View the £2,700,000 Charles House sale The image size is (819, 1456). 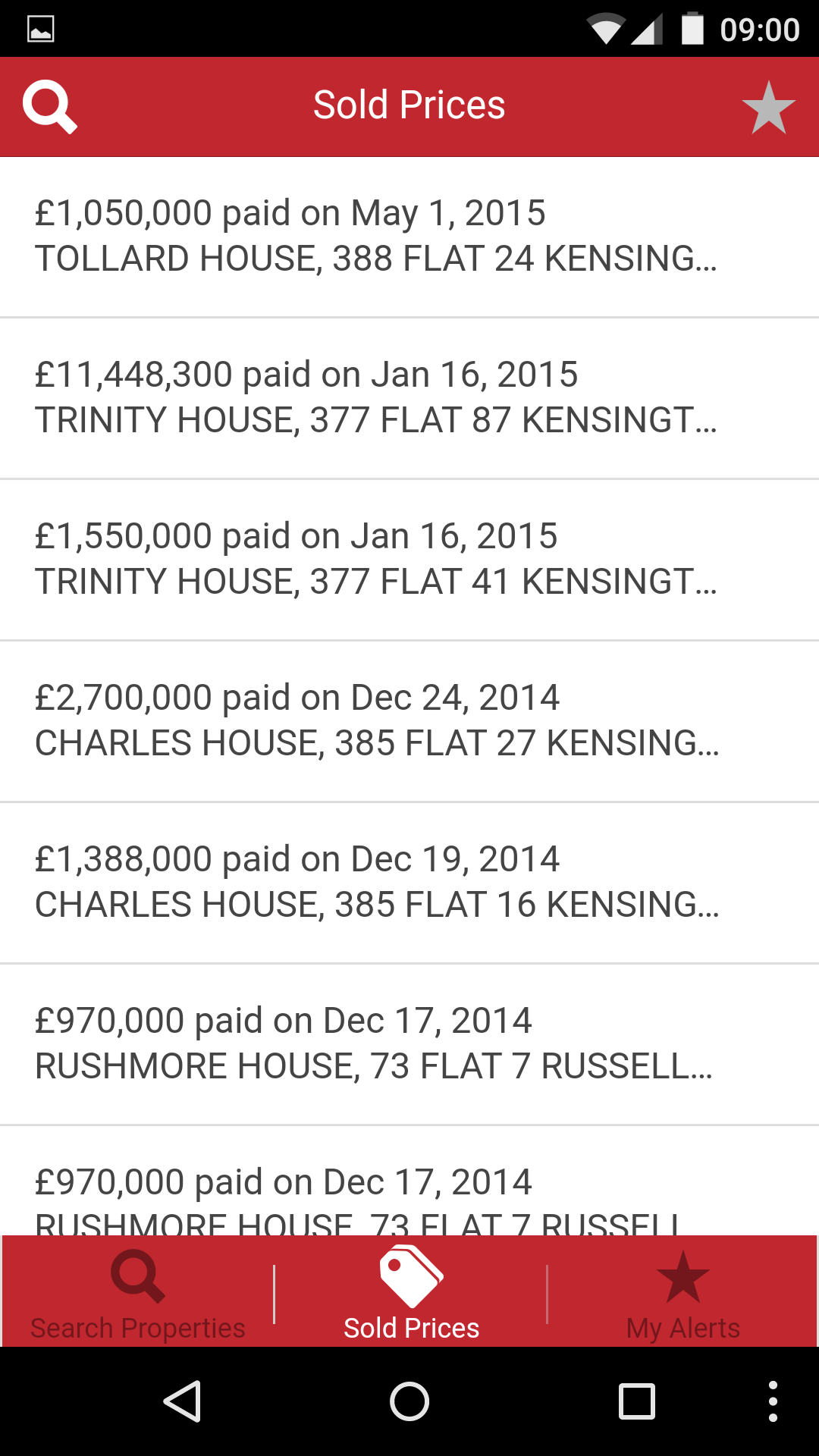409,720
